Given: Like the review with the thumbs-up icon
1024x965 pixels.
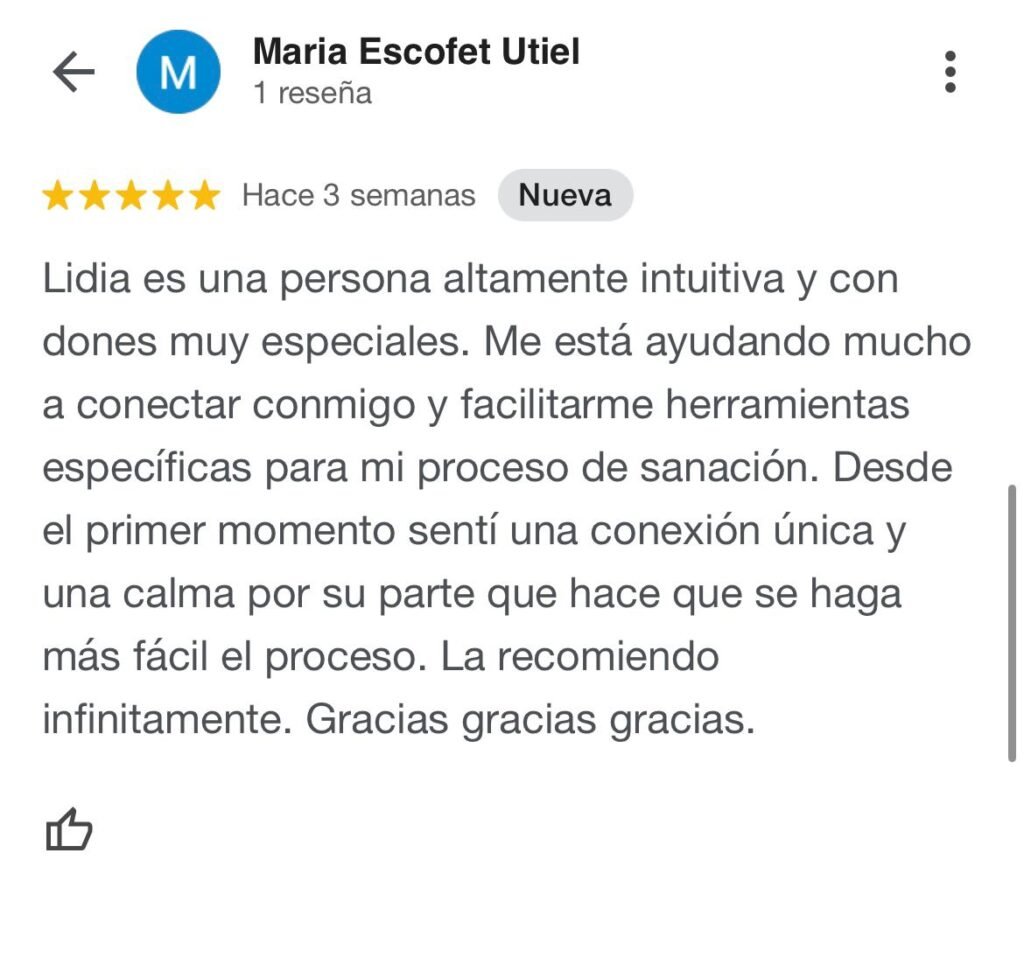Looking at the screenshot, I should pos(69,830).
